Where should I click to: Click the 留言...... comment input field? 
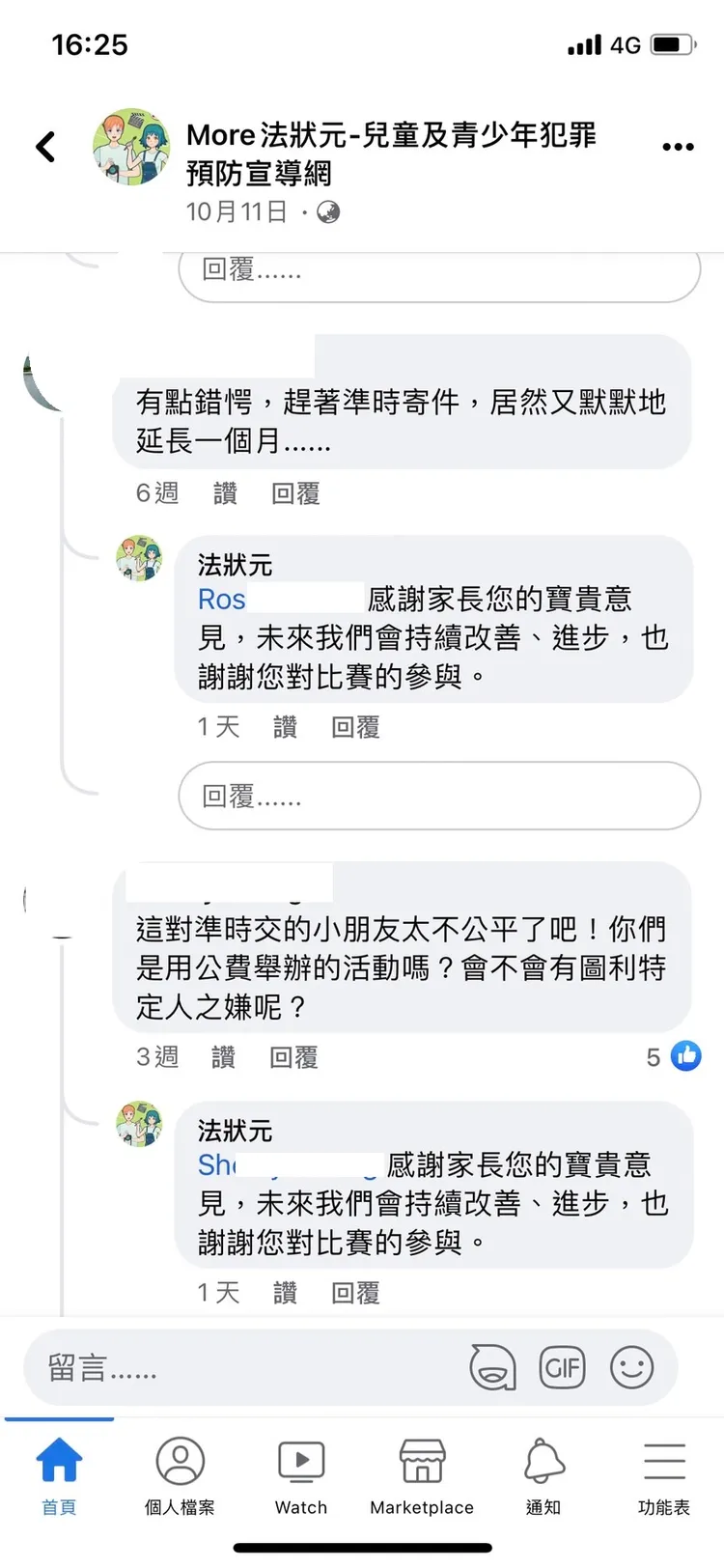coord(241,1367)
